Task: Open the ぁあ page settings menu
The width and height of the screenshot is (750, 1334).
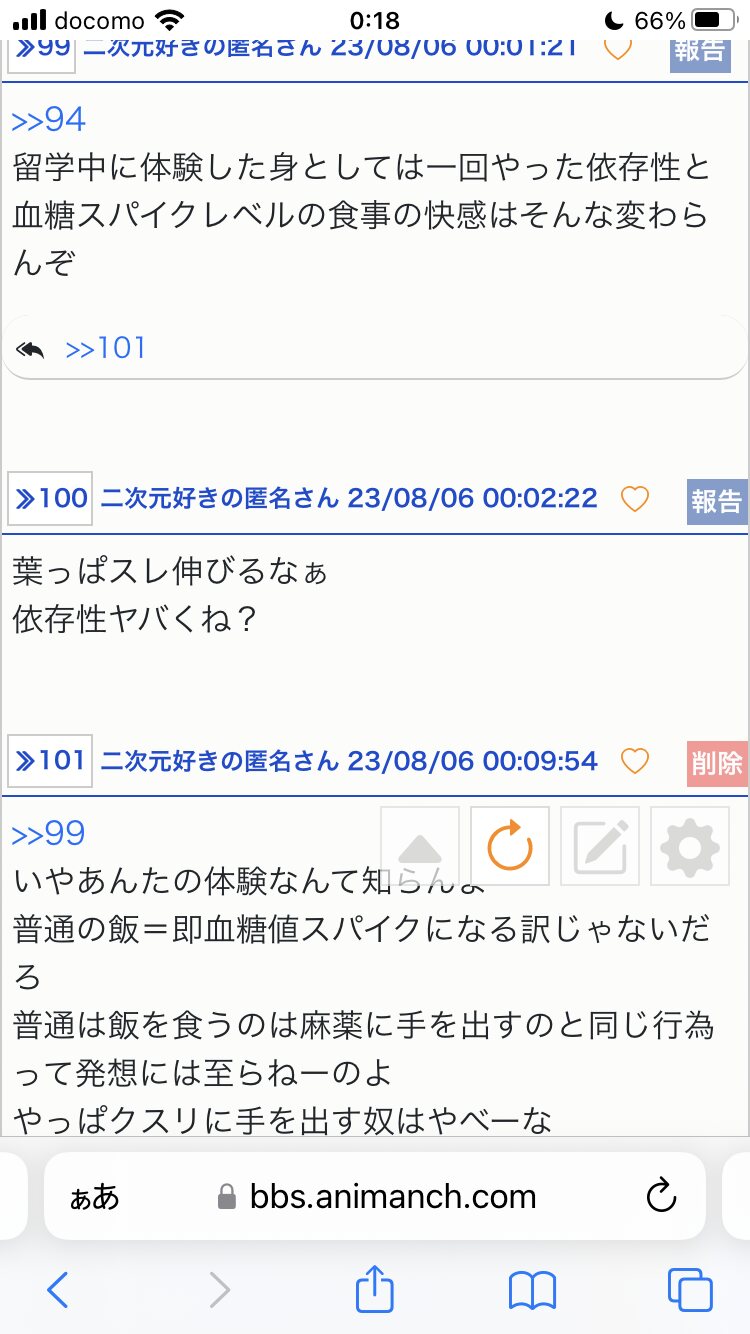Action: click(94, 1197)
